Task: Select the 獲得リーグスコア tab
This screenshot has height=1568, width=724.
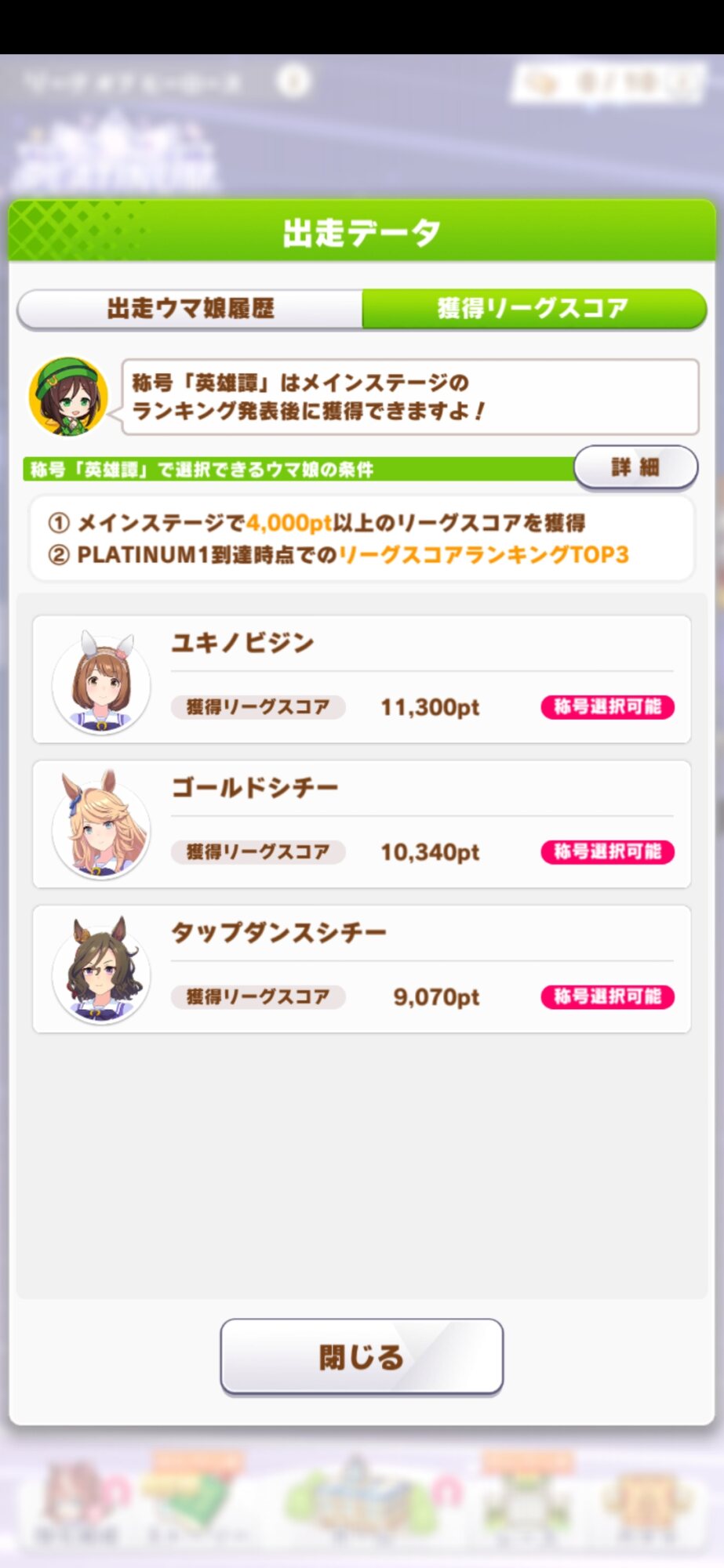Action: coord(534,308)
